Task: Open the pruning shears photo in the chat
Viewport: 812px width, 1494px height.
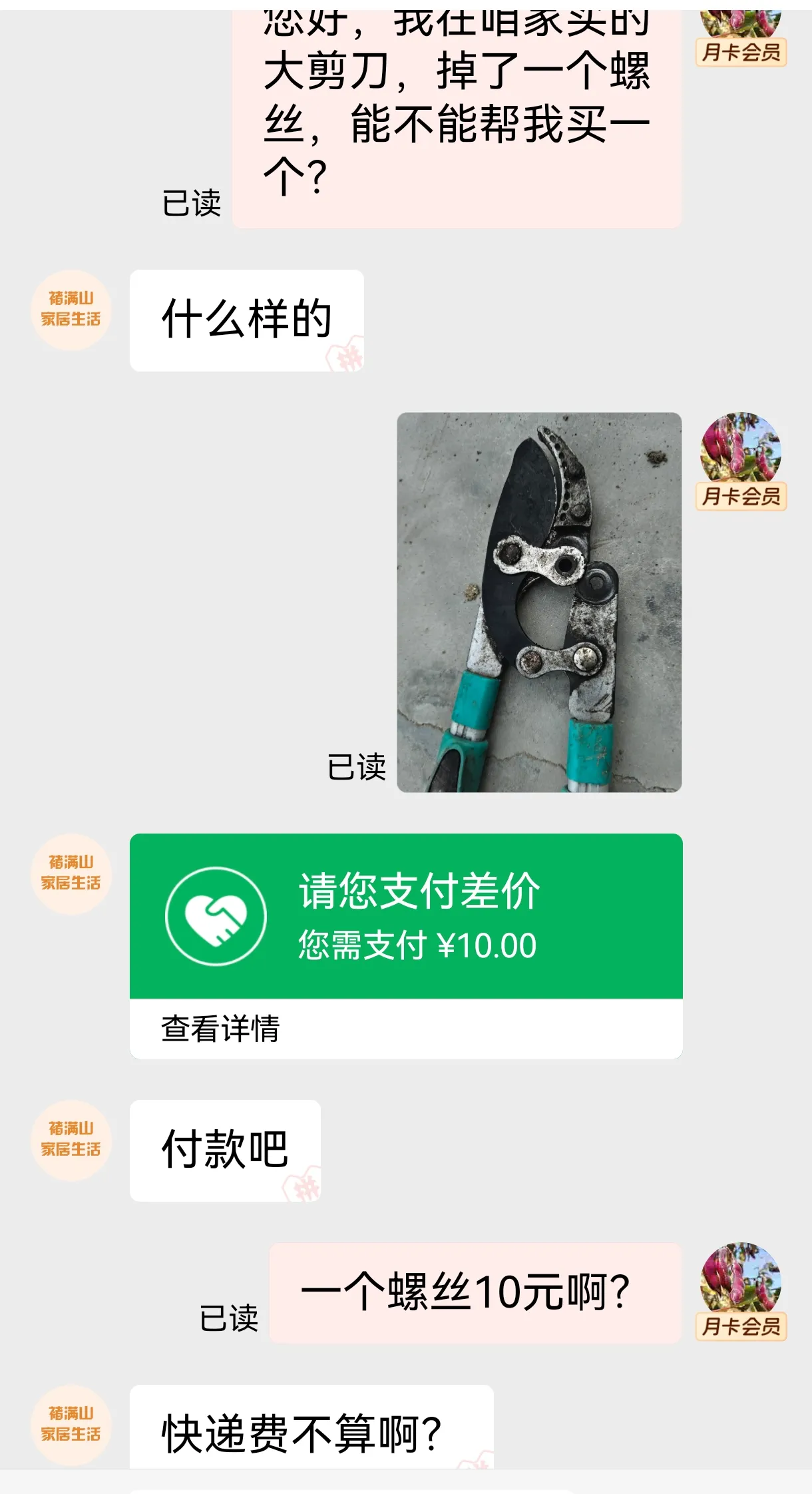Action: 539,602
